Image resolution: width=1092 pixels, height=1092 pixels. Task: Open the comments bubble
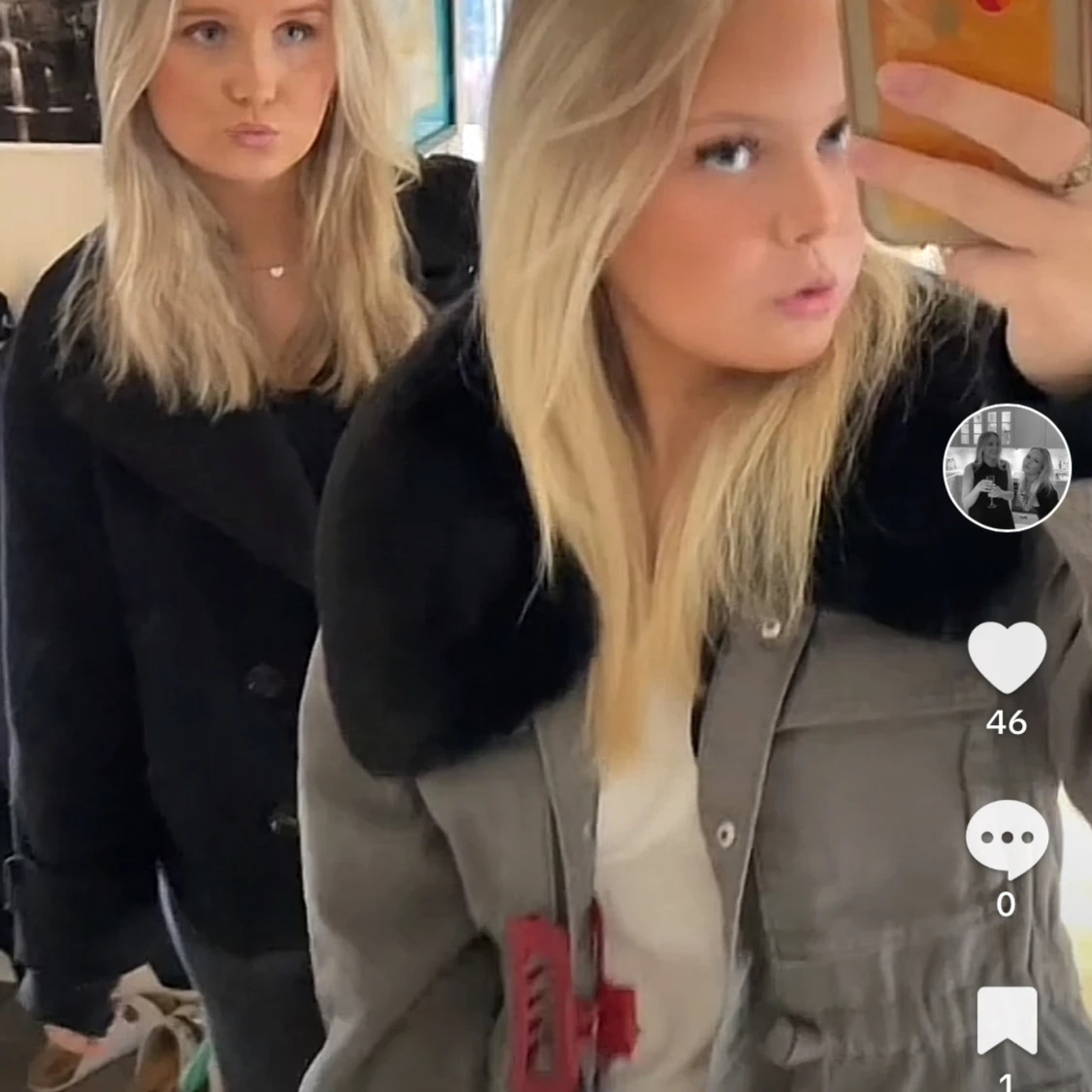1007,839
